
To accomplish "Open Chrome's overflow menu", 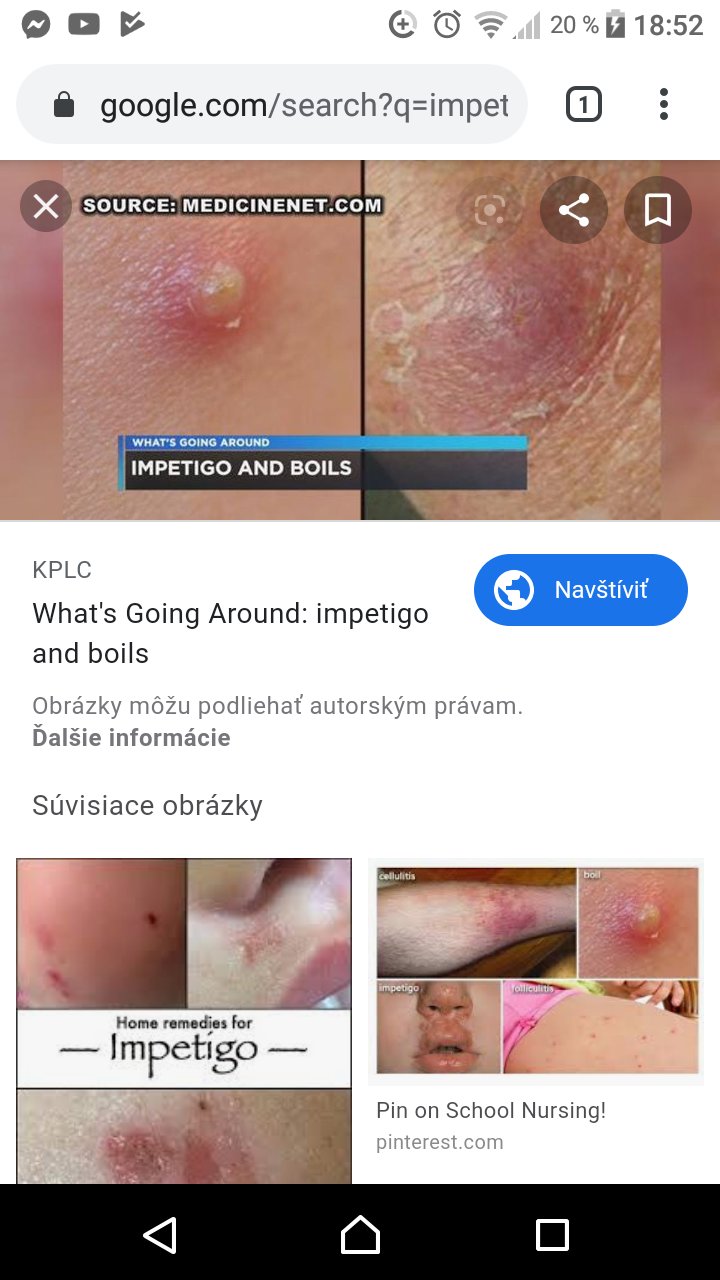I will pos(664,104).
